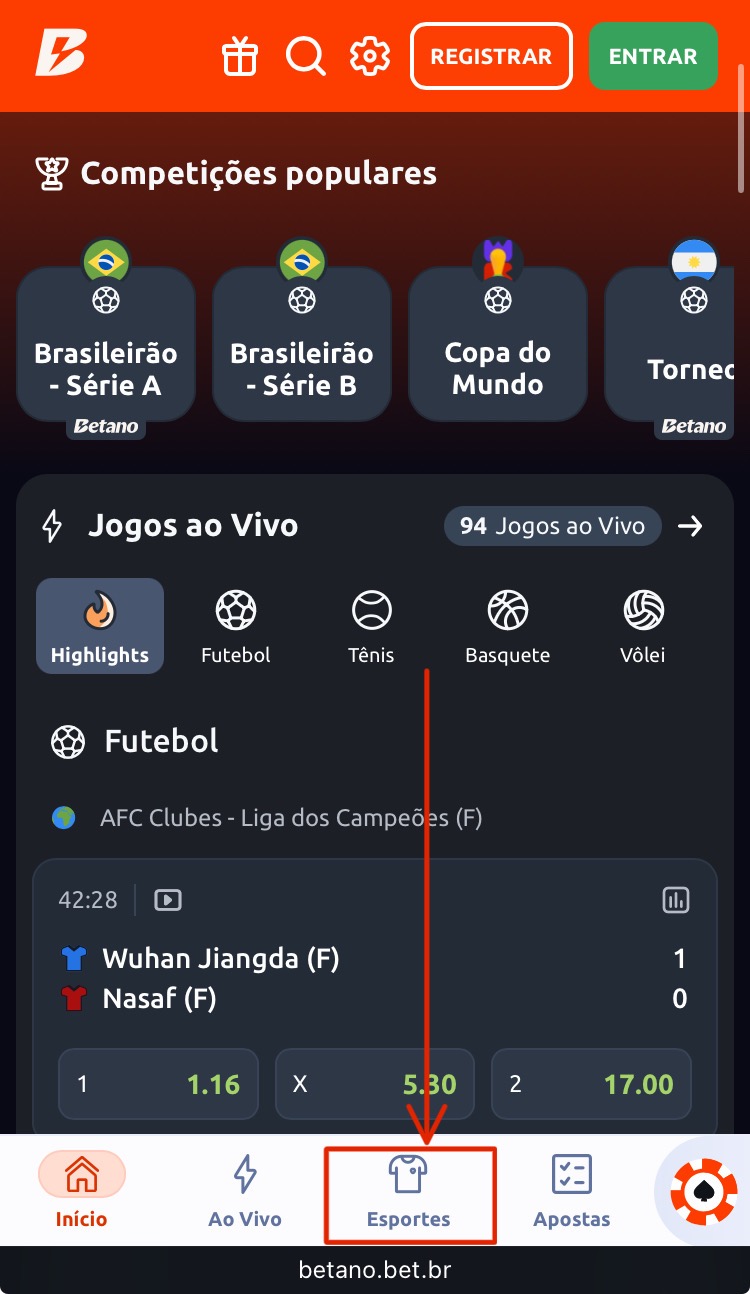Viewport: 750px width, 1294px height.
Task: Open the Apostas tab
Action: (x=572, y=1192)
